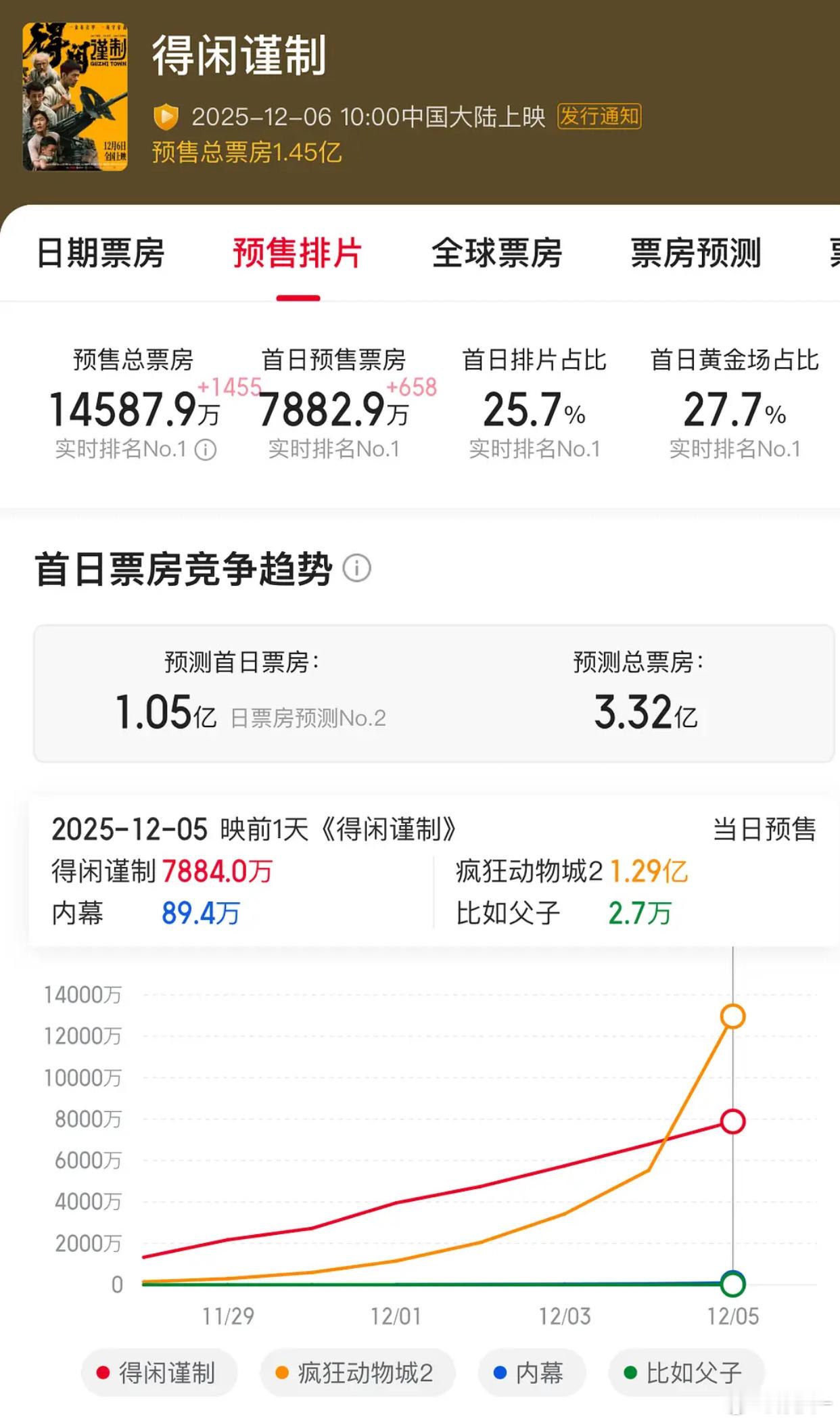This screenshot has width=840, height=1423.
Task: Click the 发行通知 badge button
Action: 601,117
